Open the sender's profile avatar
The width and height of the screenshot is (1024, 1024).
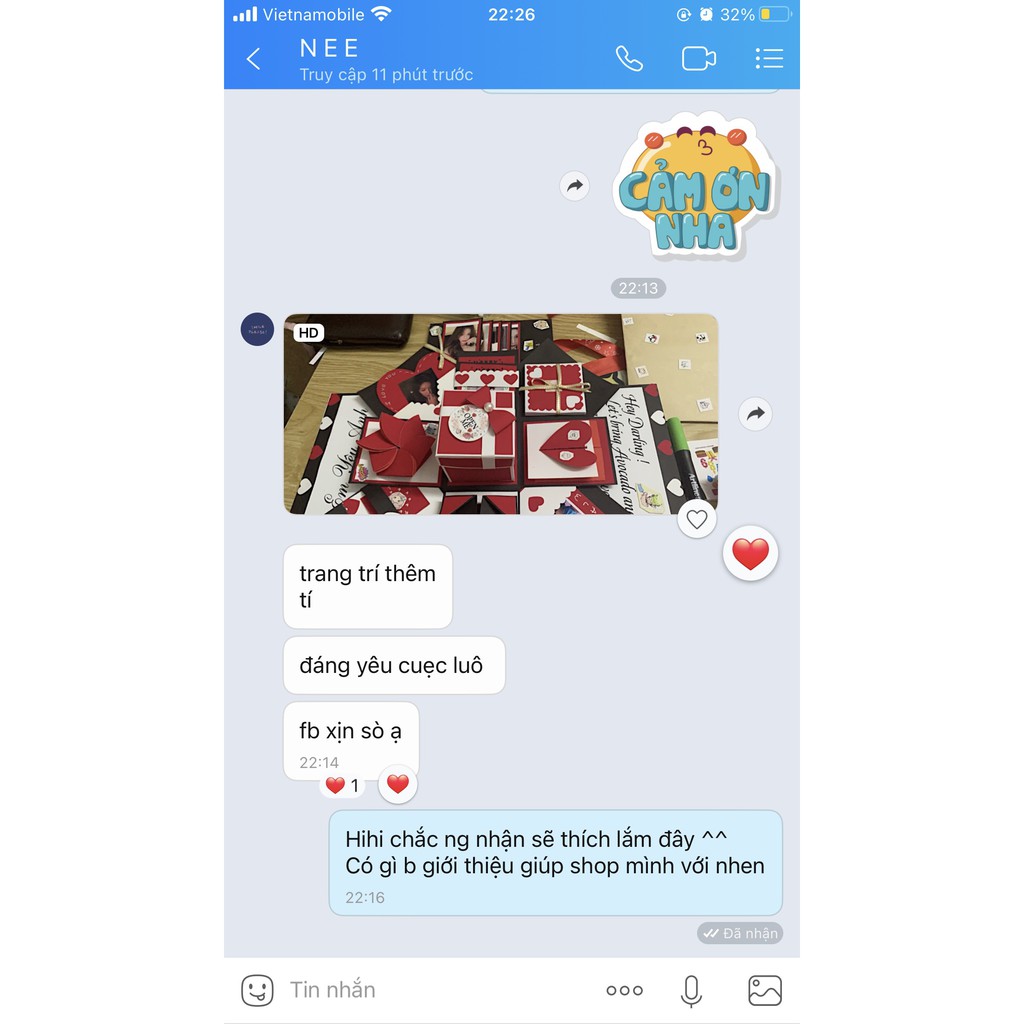(x=257, y=329)
